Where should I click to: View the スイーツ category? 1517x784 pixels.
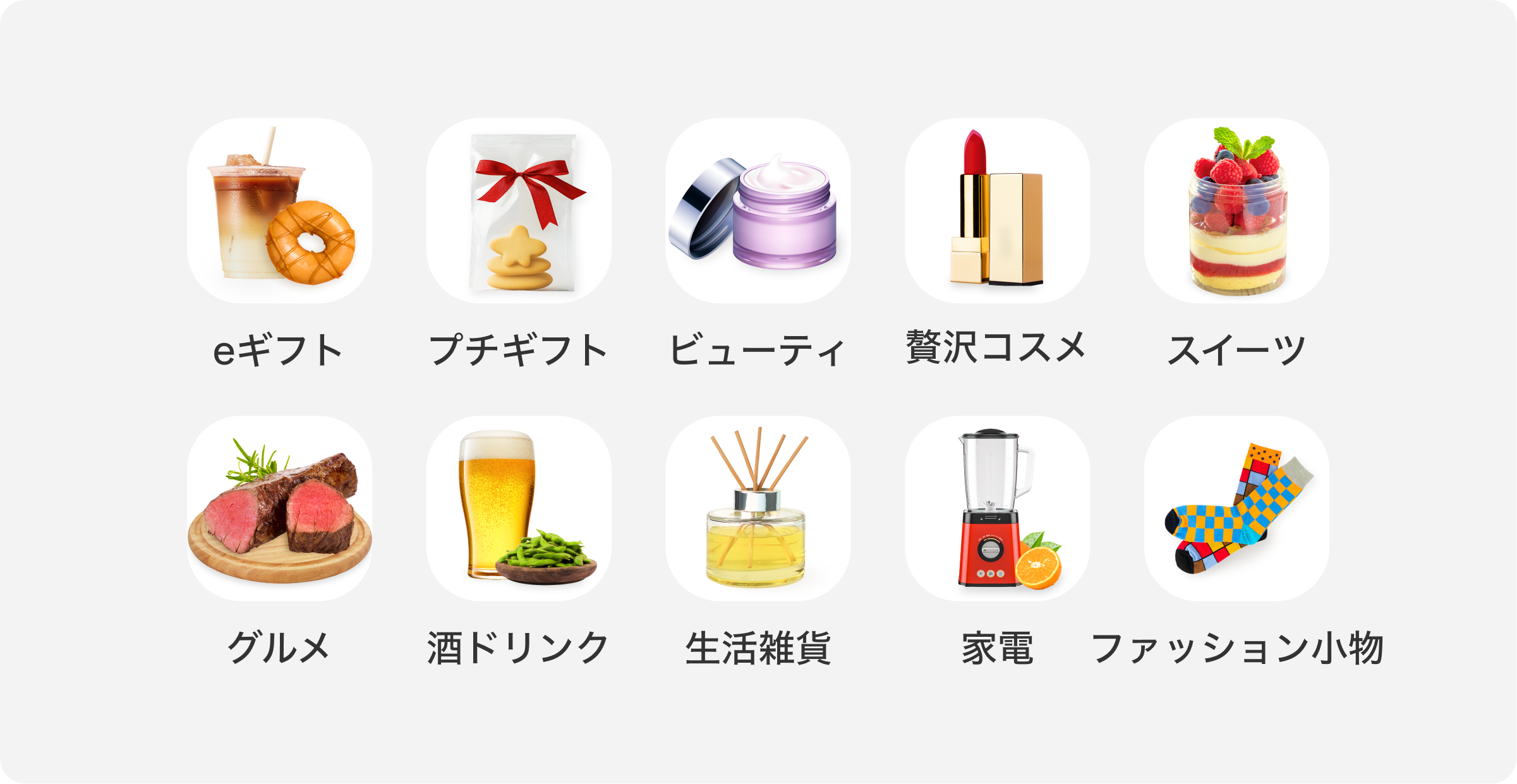click(x=1236, y=211)
